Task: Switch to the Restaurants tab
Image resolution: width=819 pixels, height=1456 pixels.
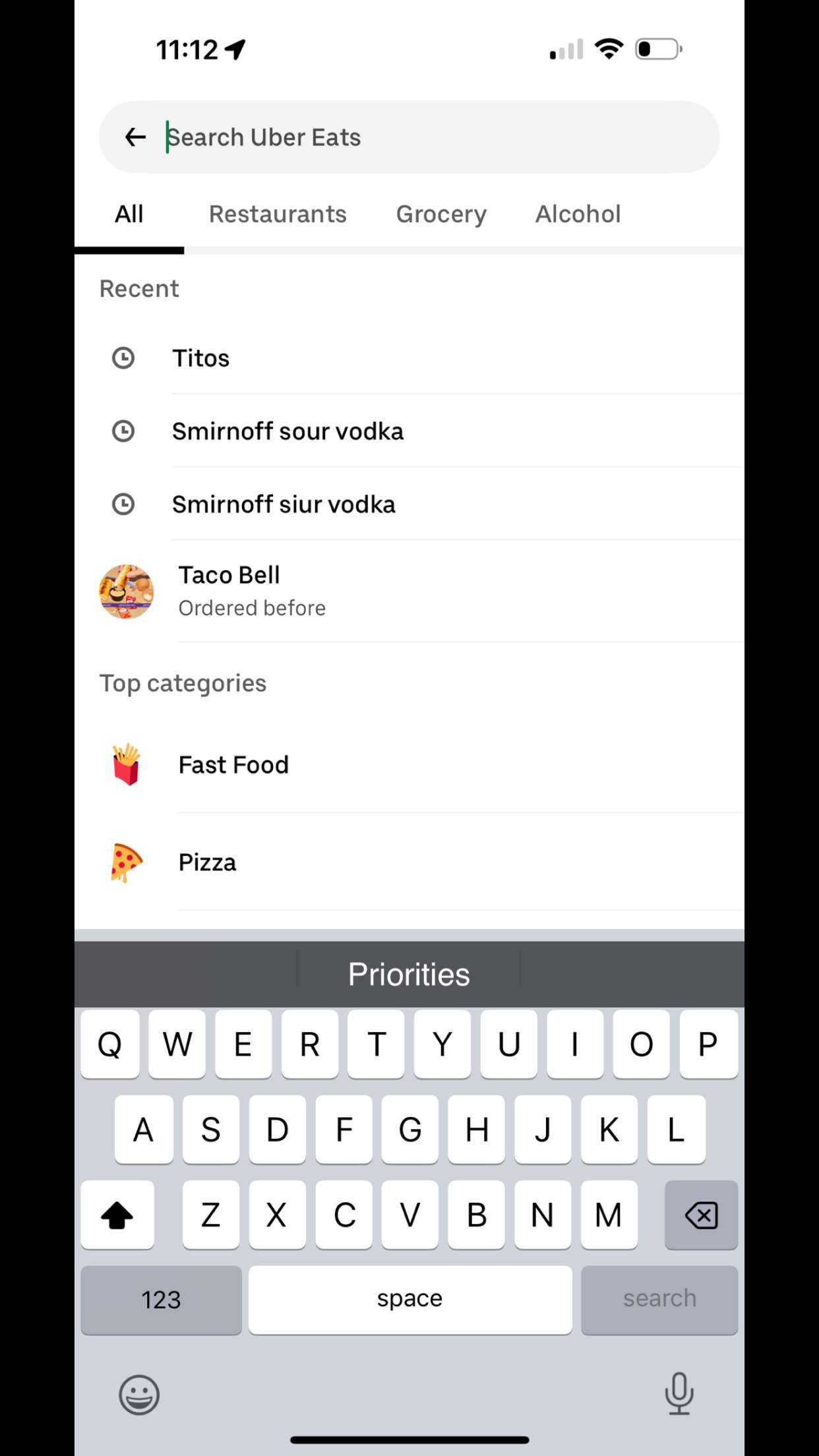Action: pos(278,214)
